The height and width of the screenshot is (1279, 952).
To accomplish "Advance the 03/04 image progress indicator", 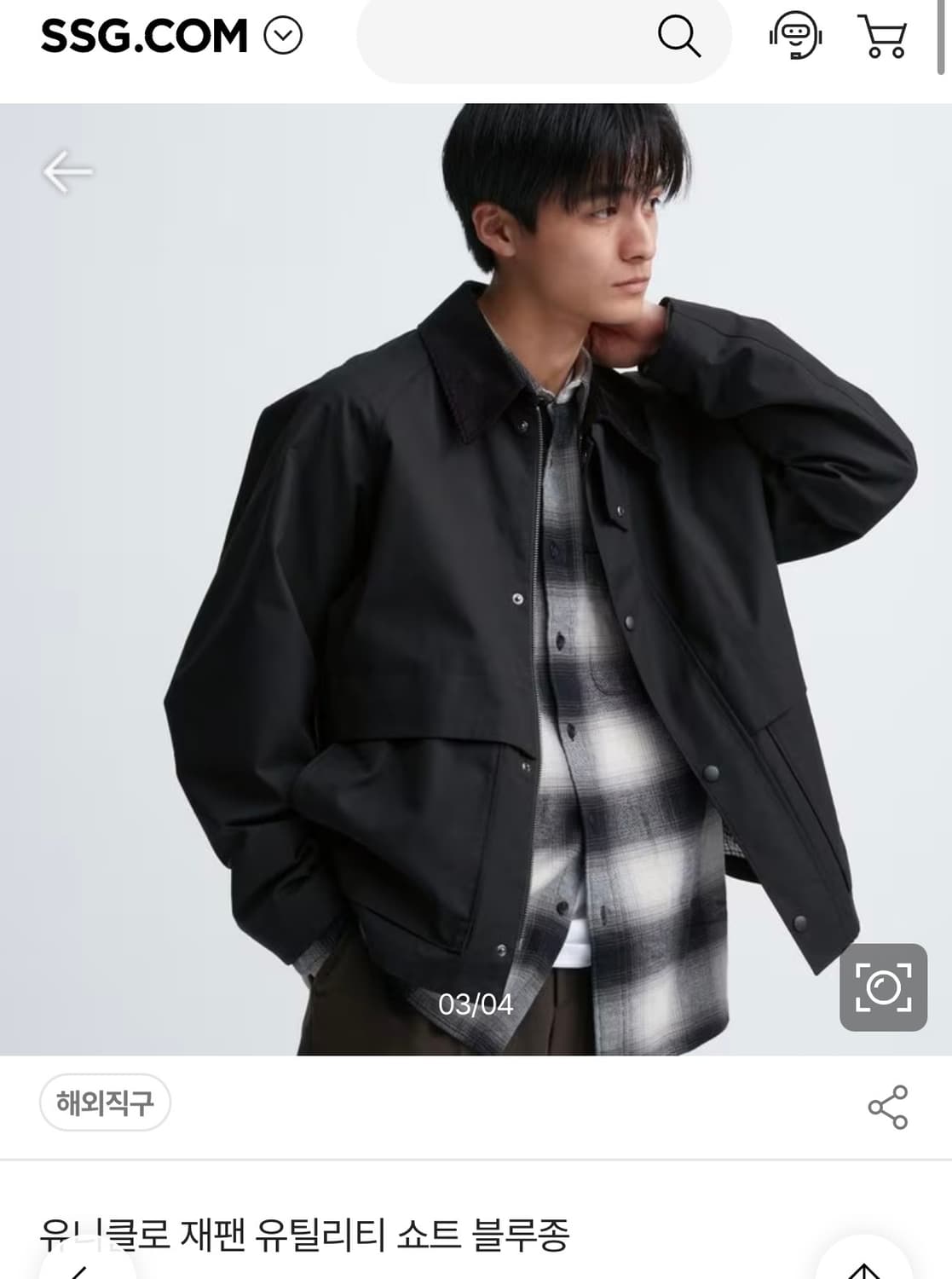I will (476, 1004).
